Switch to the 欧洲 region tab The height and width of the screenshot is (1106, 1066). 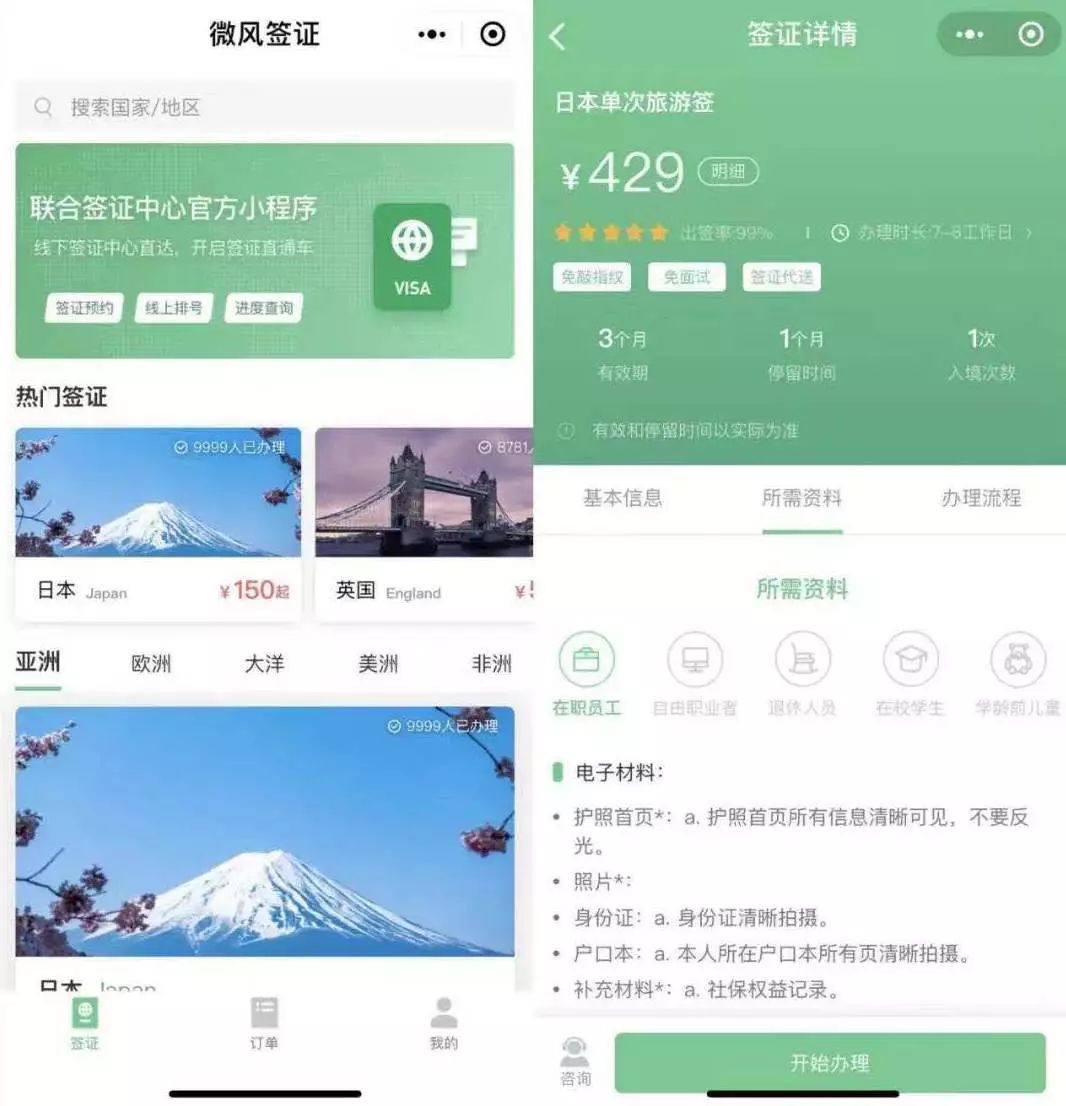151,663
